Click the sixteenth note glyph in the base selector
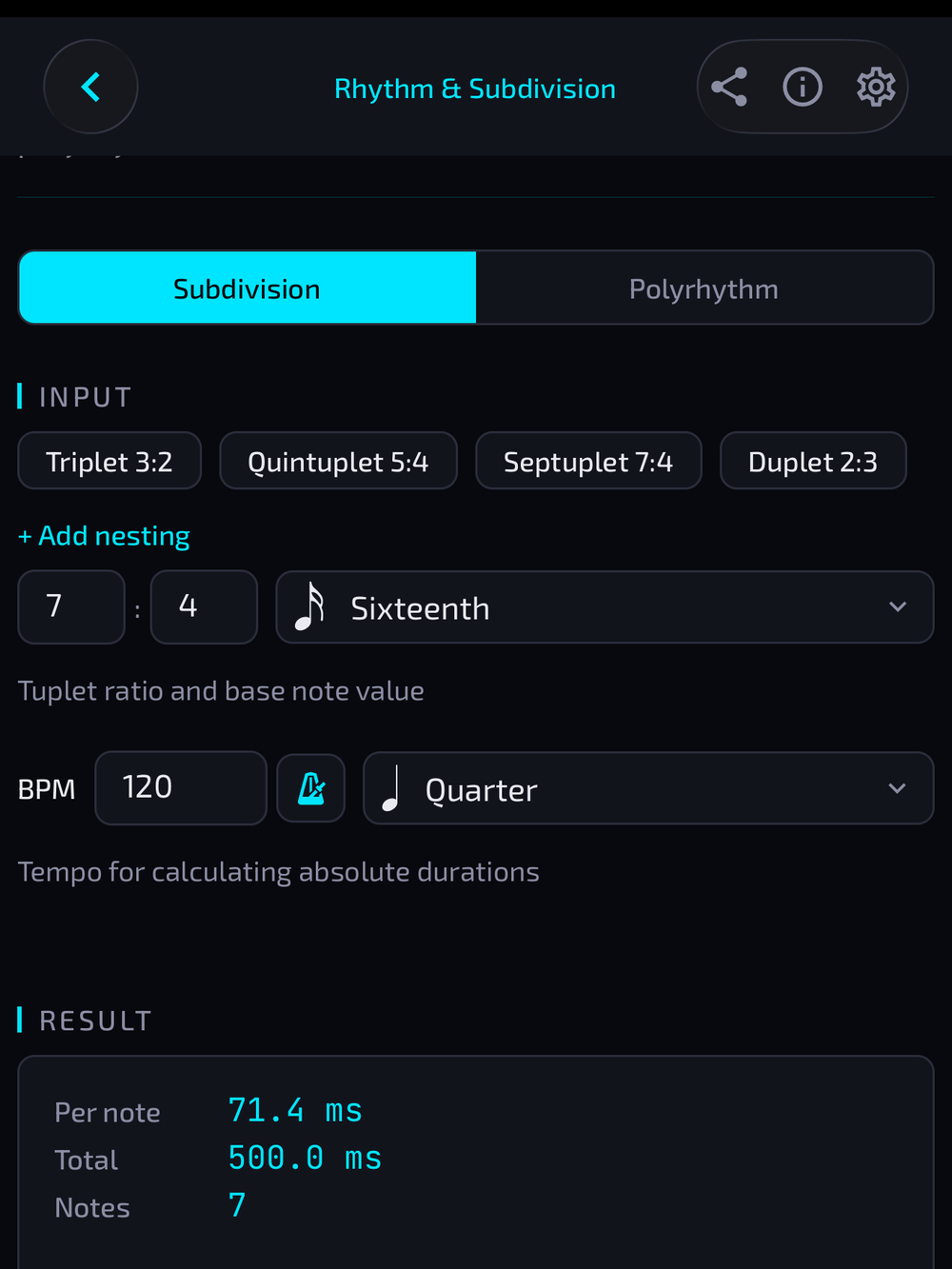 coord(307,607)
